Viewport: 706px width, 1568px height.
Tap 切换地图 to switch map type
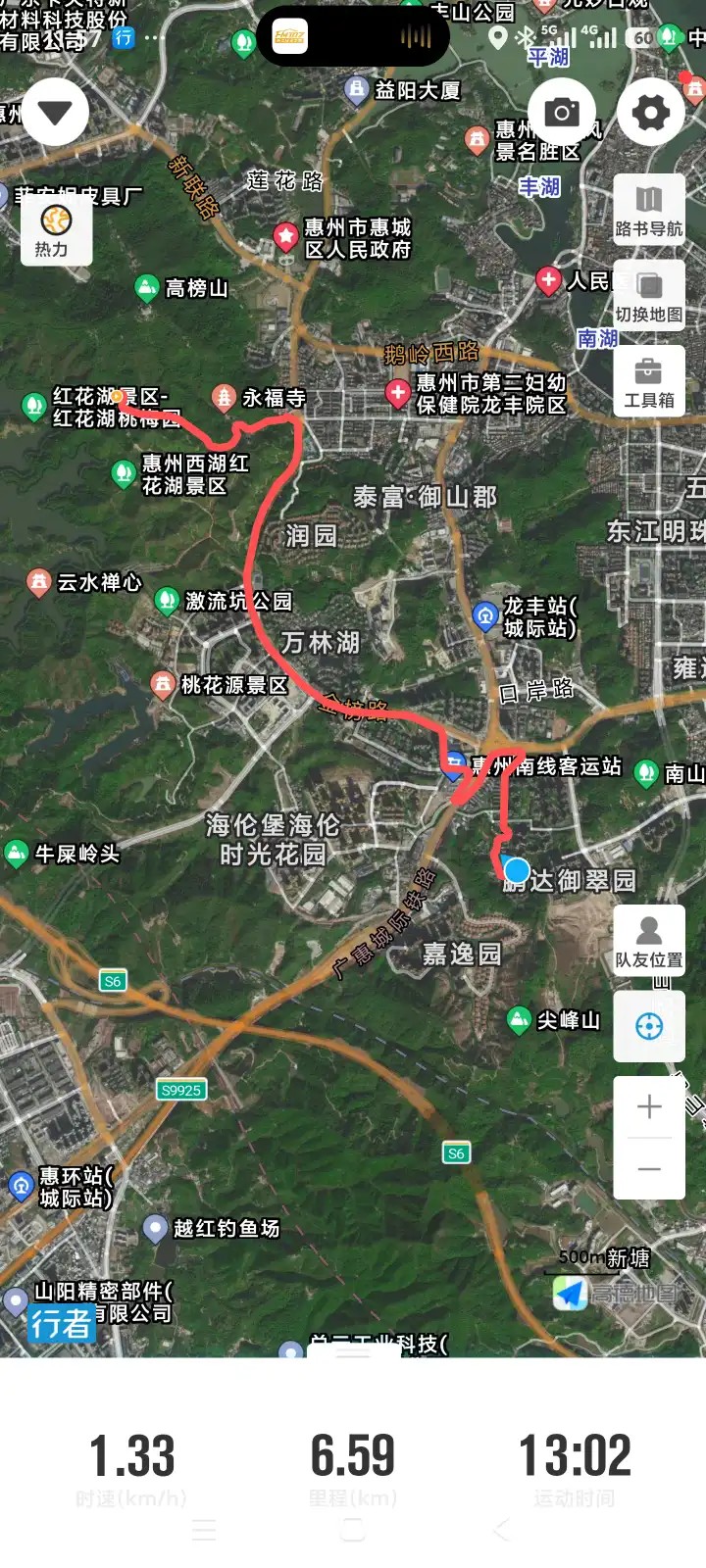[648, 295]
